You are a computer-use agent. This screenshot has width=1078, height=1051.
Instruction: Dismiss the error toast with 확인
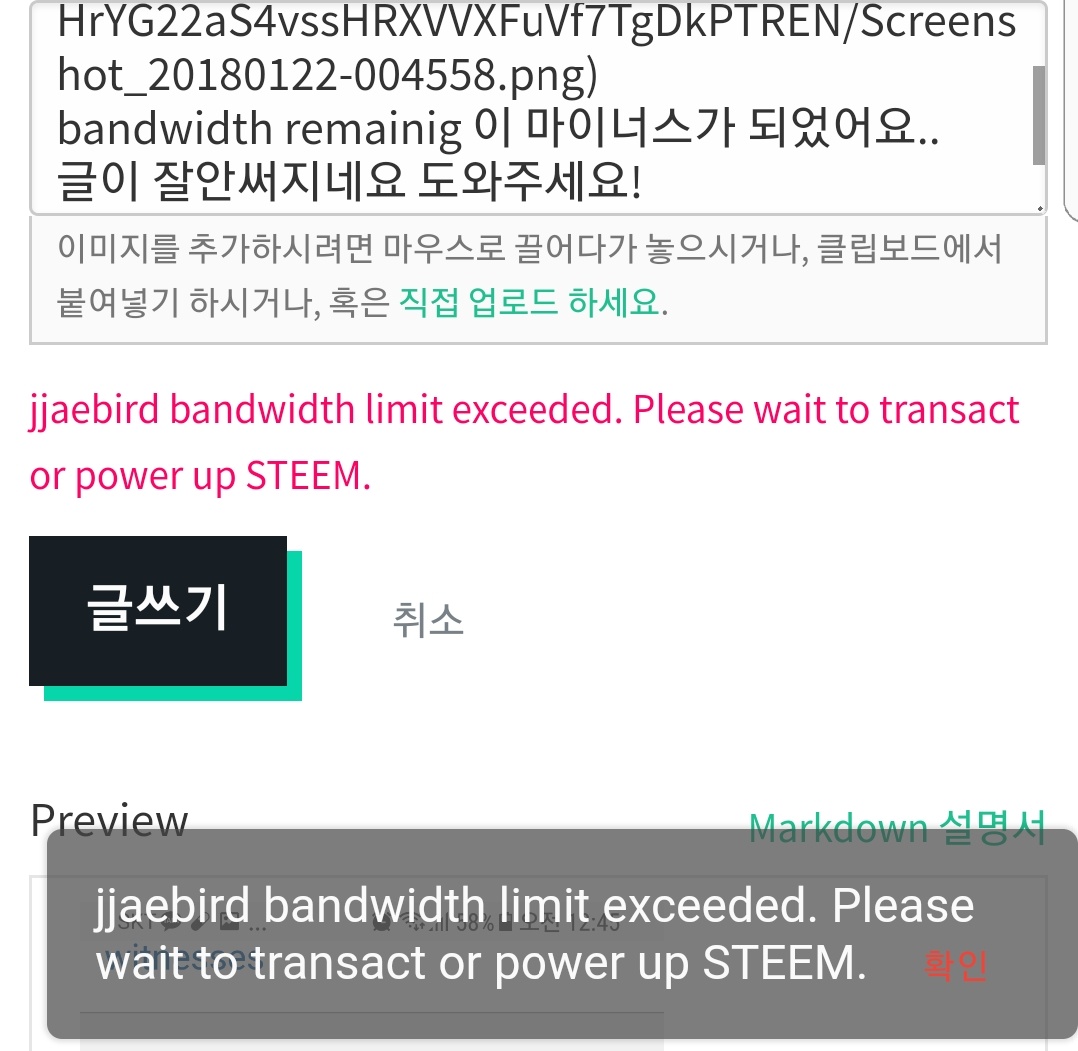[955, 965]
